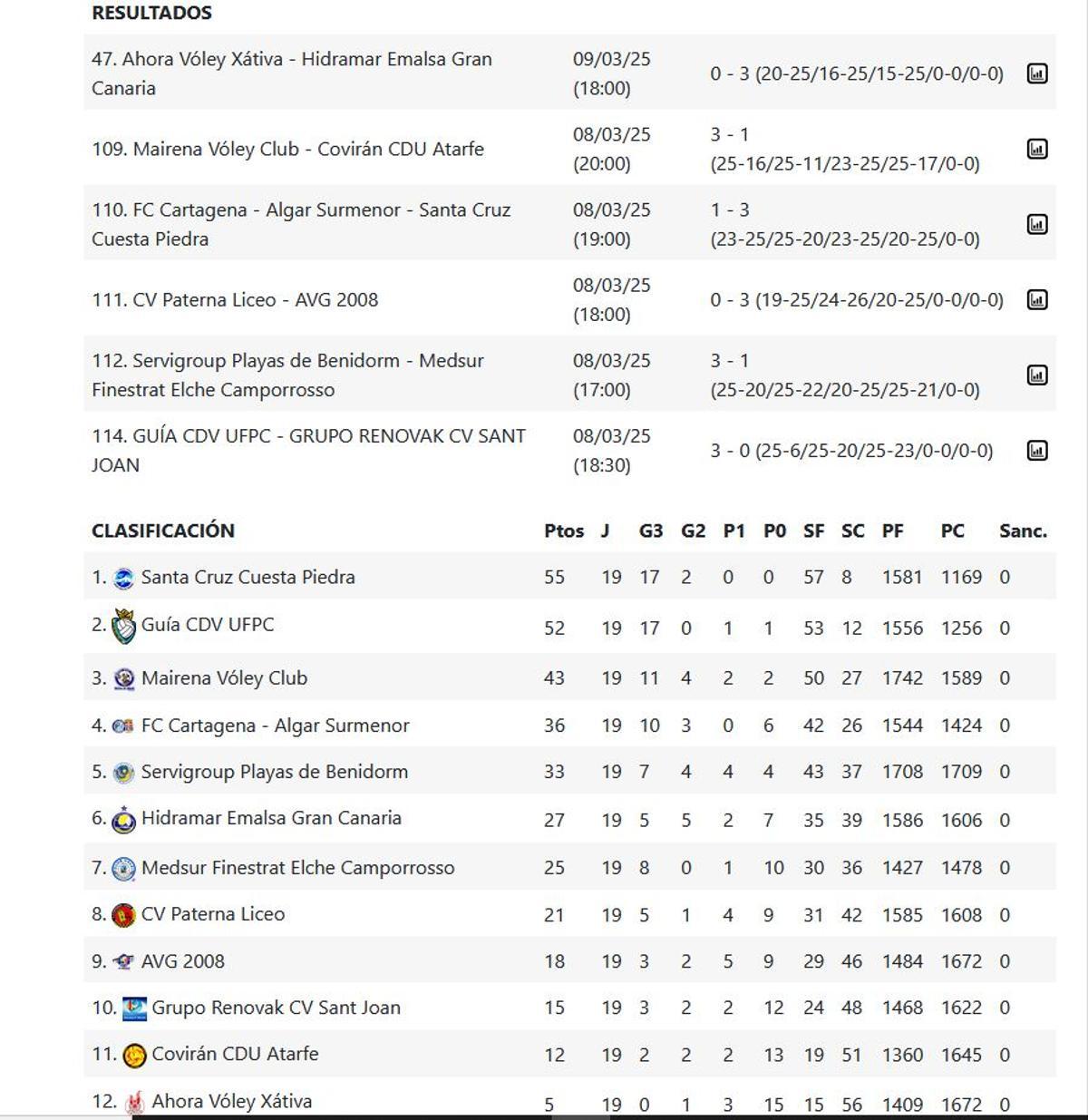Click stats icon beside CV Paterna Liceo result

coord(1036,298)
